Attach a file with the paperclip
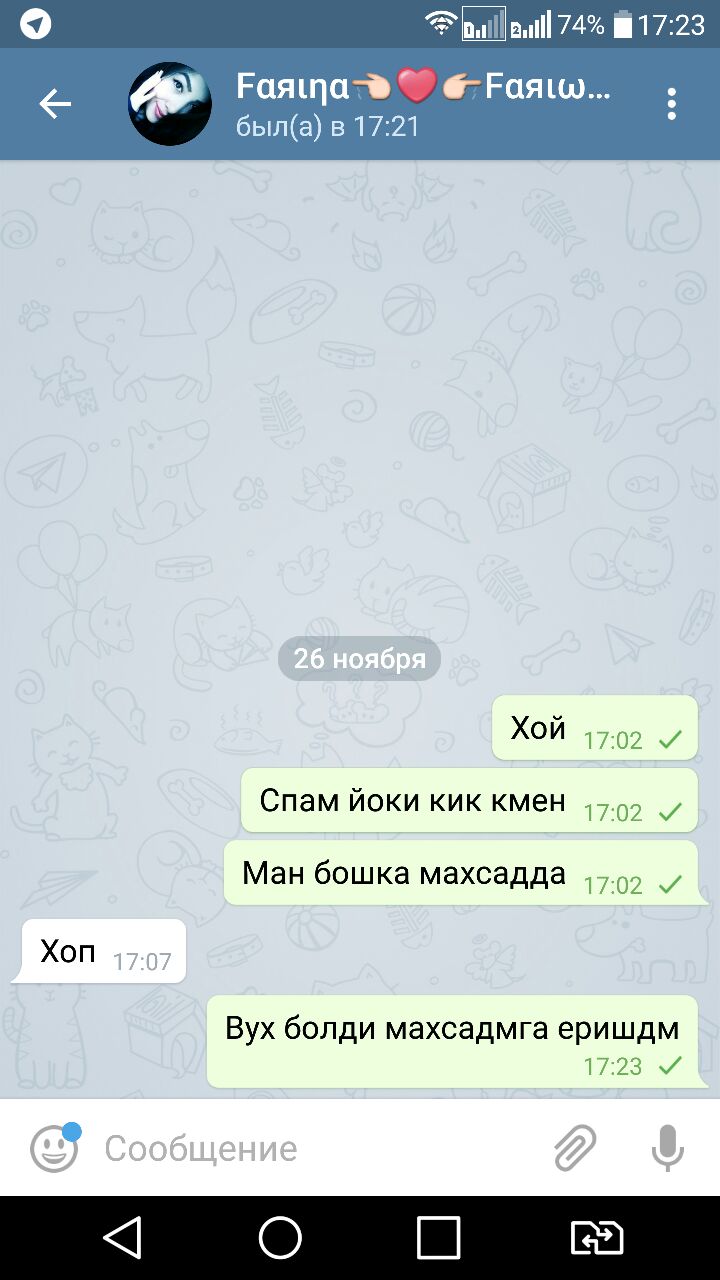This screenshot has width=720, height=1280. 575,1148
